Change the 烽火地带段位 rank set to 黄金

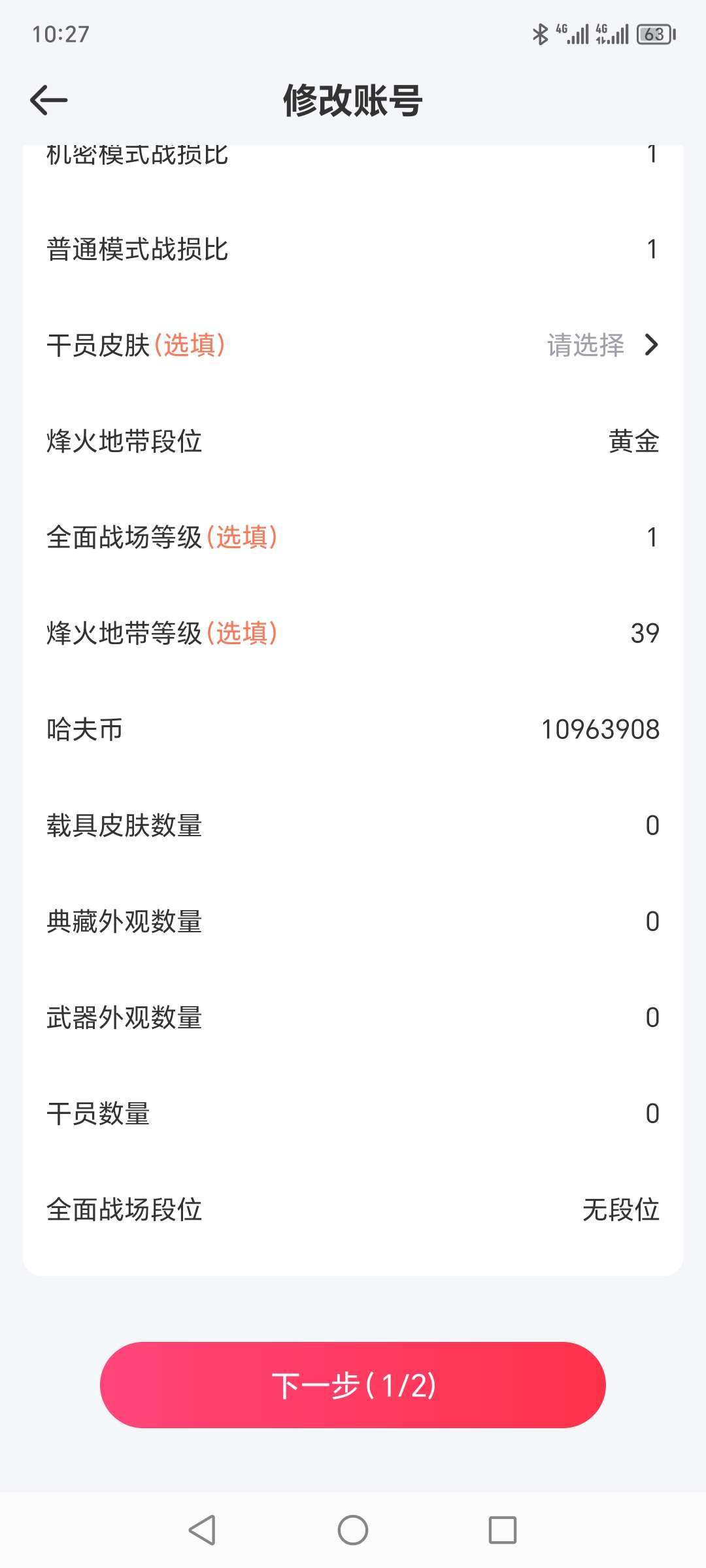tap(353, 441)
